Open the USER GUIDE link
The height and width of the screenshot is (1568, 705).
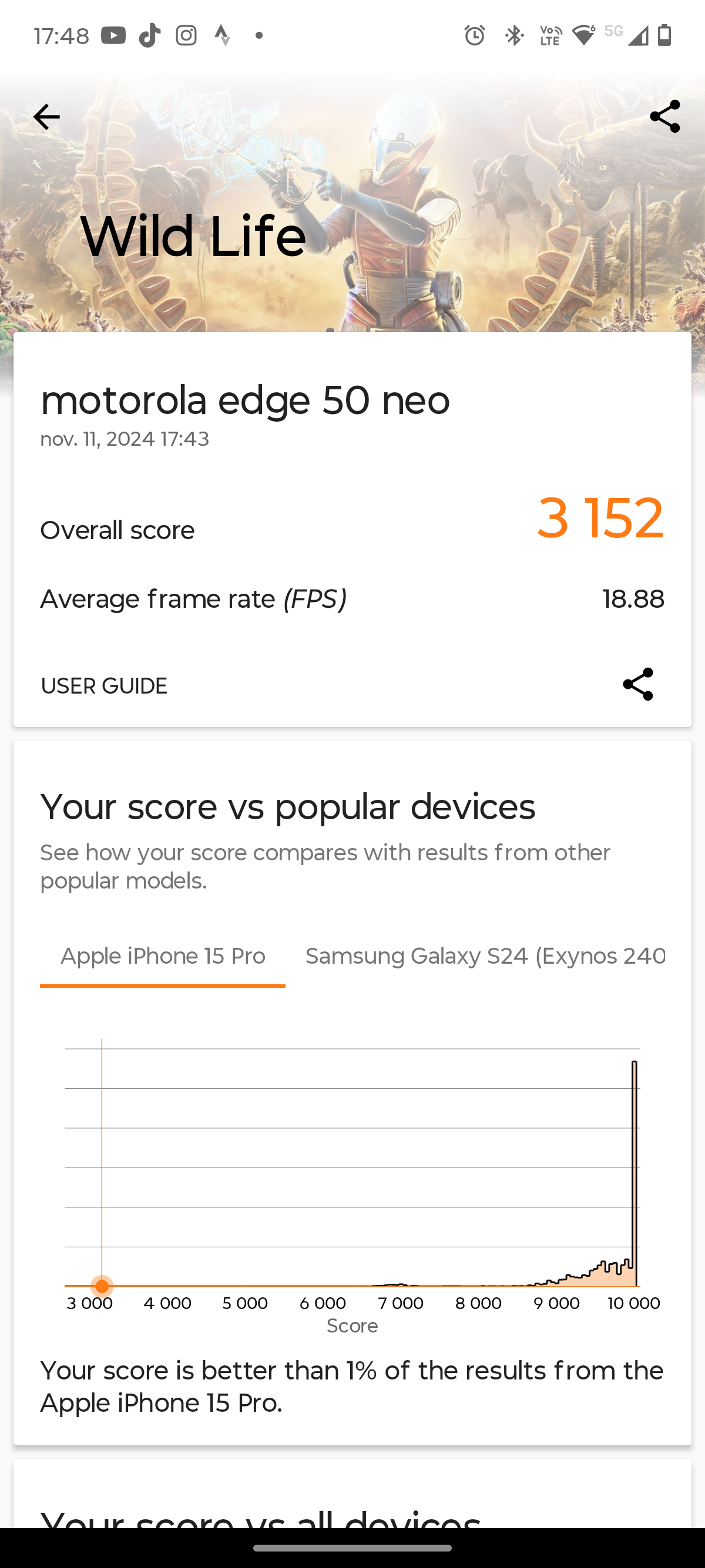point(104,686)
